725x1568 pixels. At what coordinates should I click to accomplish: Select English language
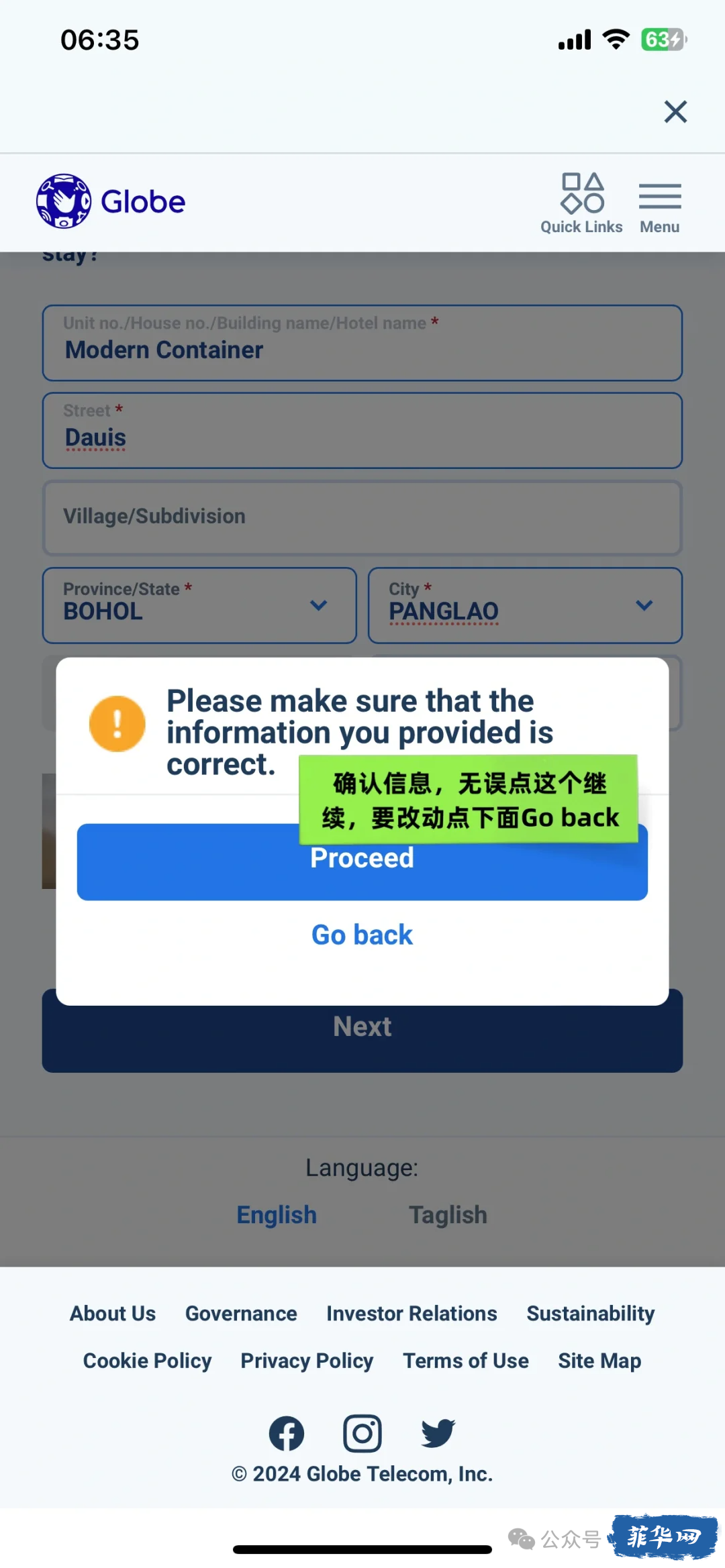(277, 1215)
